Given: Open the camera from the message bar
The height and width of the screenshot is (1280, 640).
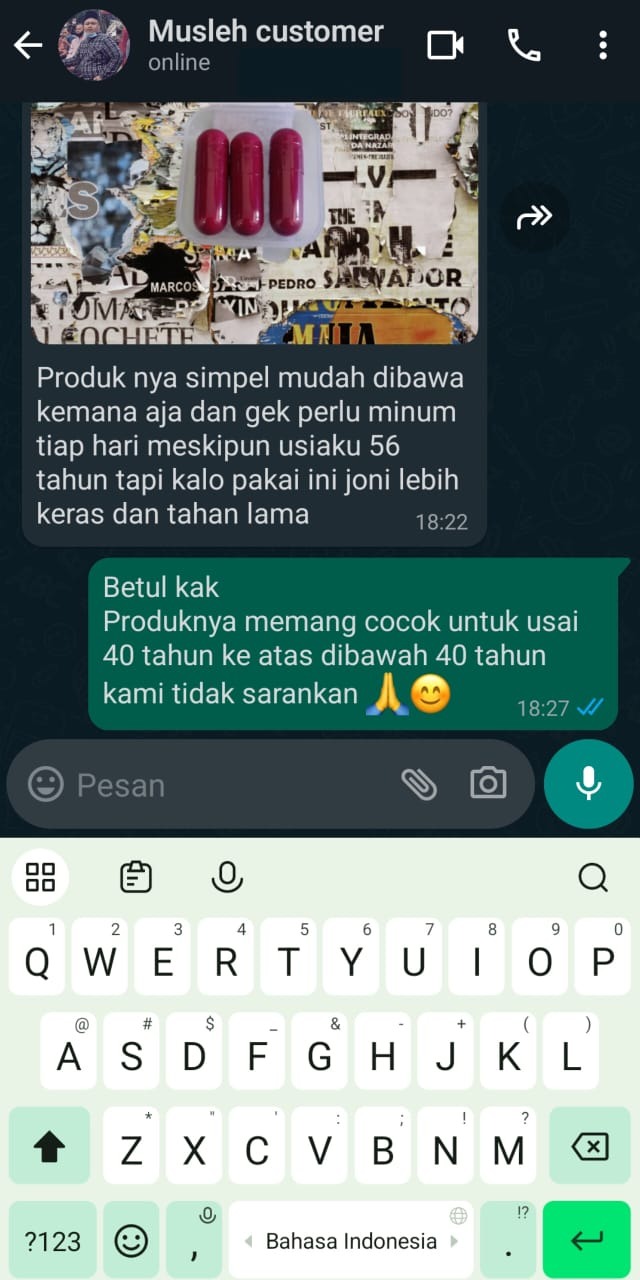Looking at the screenshot, I should pos(488,784).
